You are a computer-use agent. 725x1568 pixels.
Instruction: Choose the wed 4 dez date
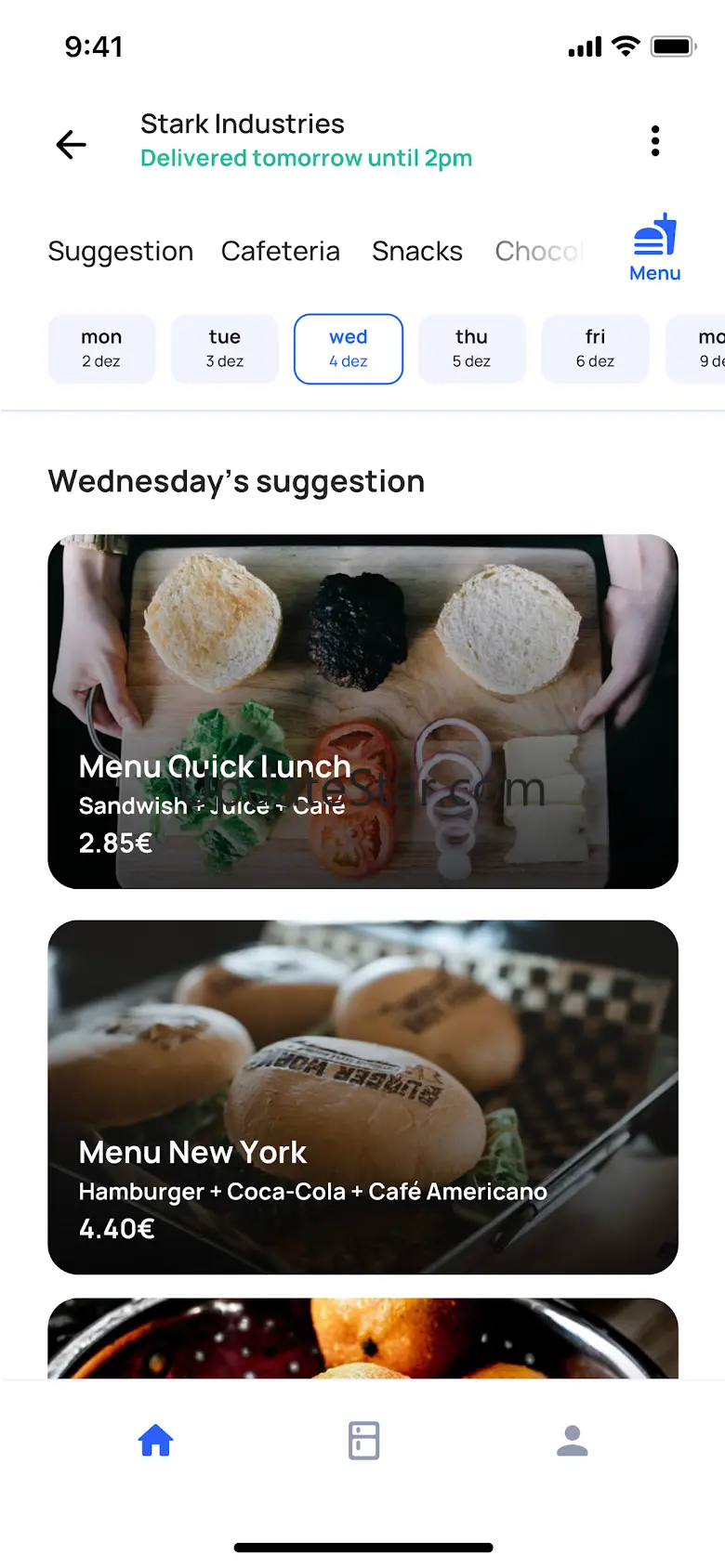349,348
